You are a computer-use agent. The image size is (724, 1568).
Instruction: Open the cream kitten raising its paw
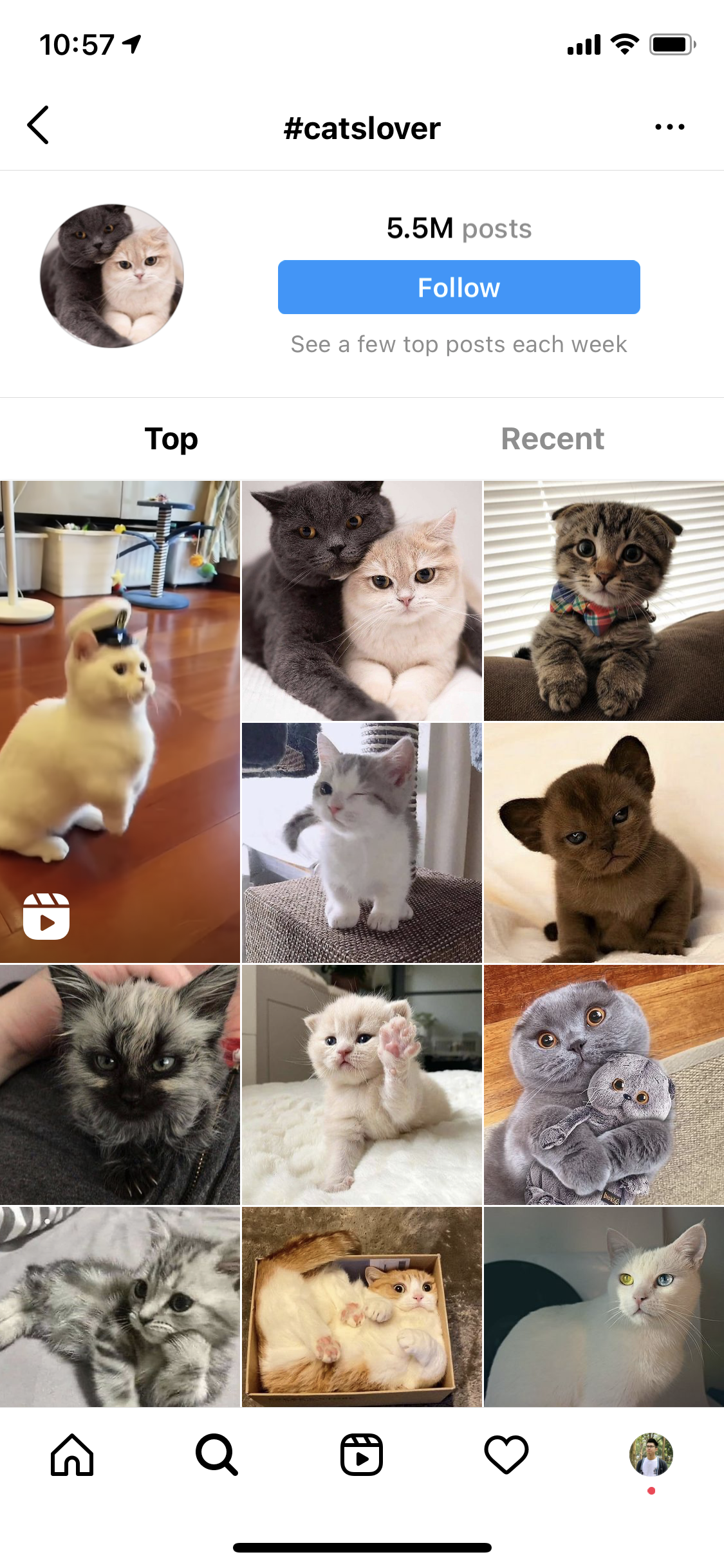point(362,1085)
